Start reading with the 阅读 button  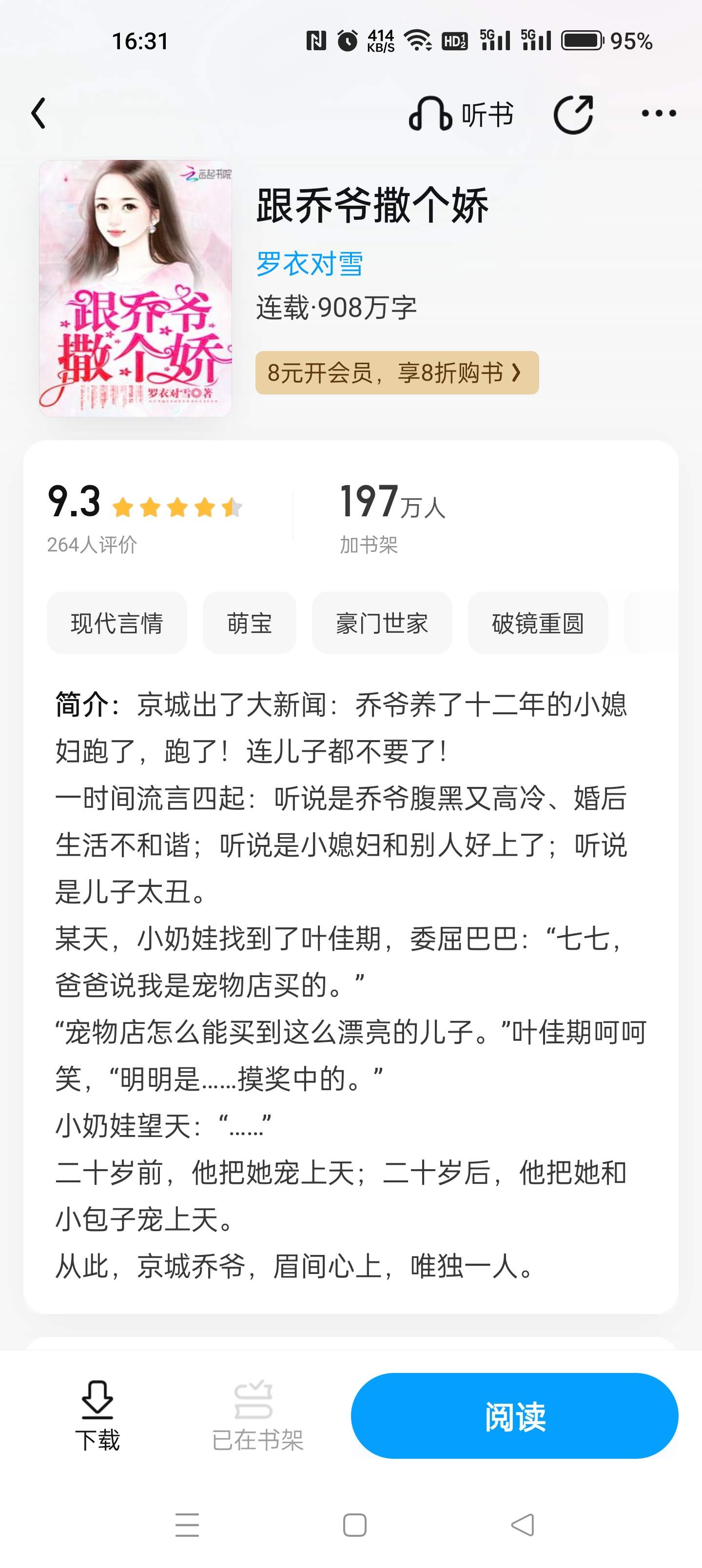[x=514, y=1415]
